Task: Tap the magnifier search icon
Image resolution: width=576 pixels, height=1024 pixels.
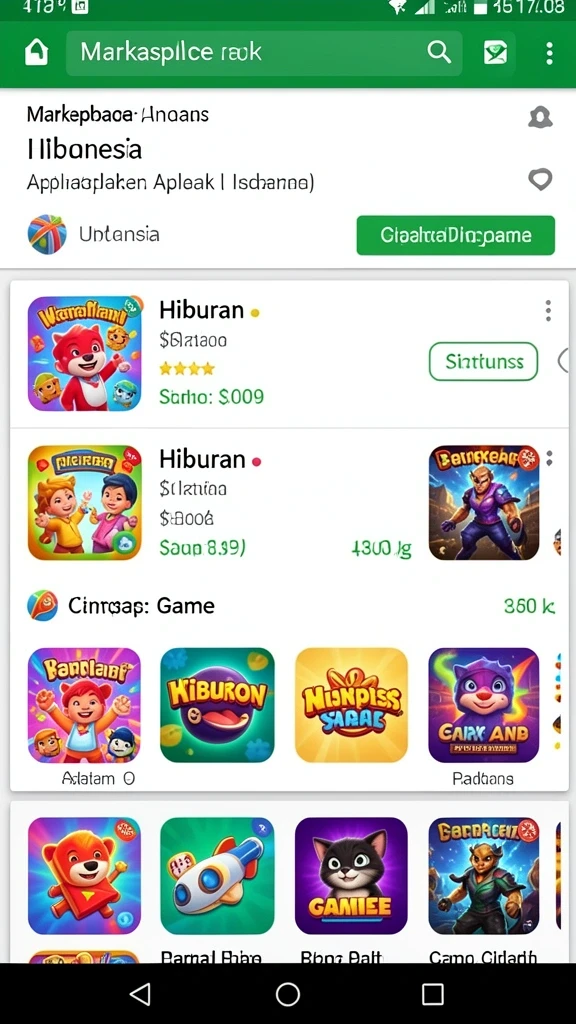Action: pyautogui.click(x=439, y=52)
